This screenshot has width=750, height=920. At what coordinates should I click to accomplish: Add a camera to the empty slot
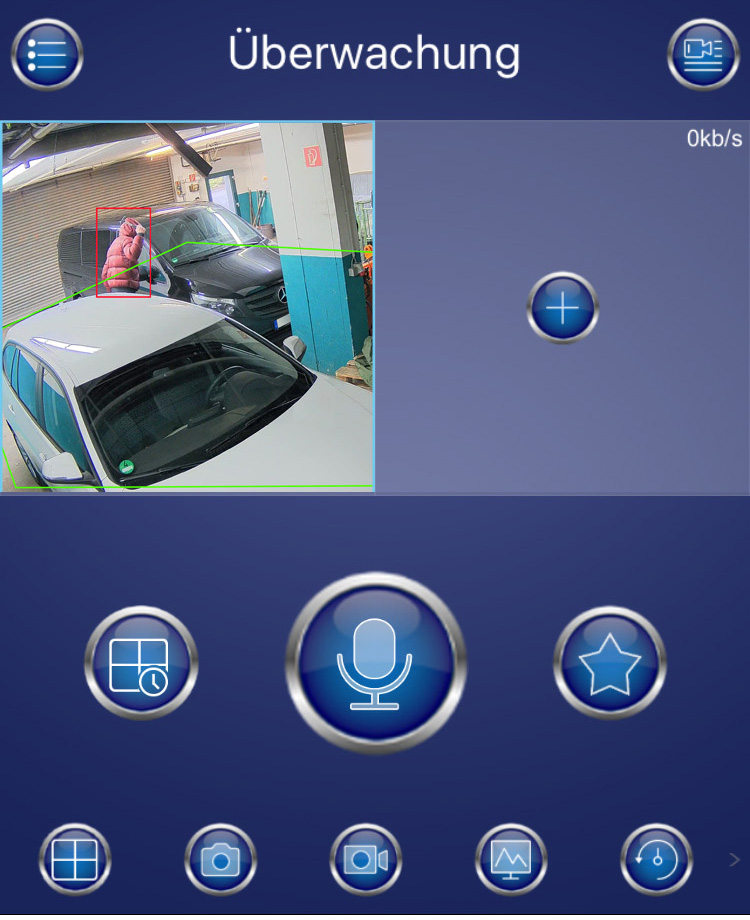click(x=562, y=308)
